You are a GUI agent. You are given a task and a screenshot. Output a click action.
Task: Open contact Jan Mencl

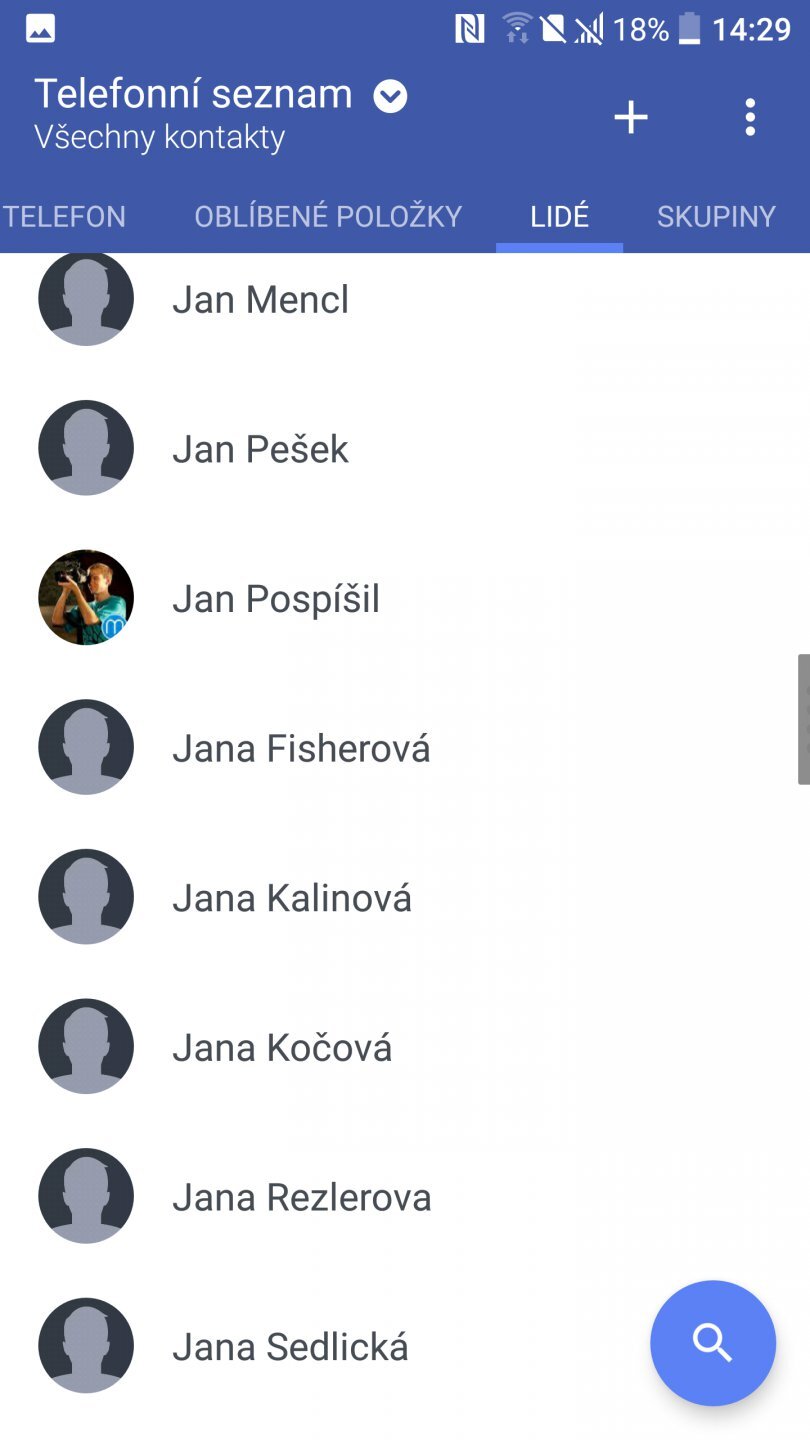260,300
